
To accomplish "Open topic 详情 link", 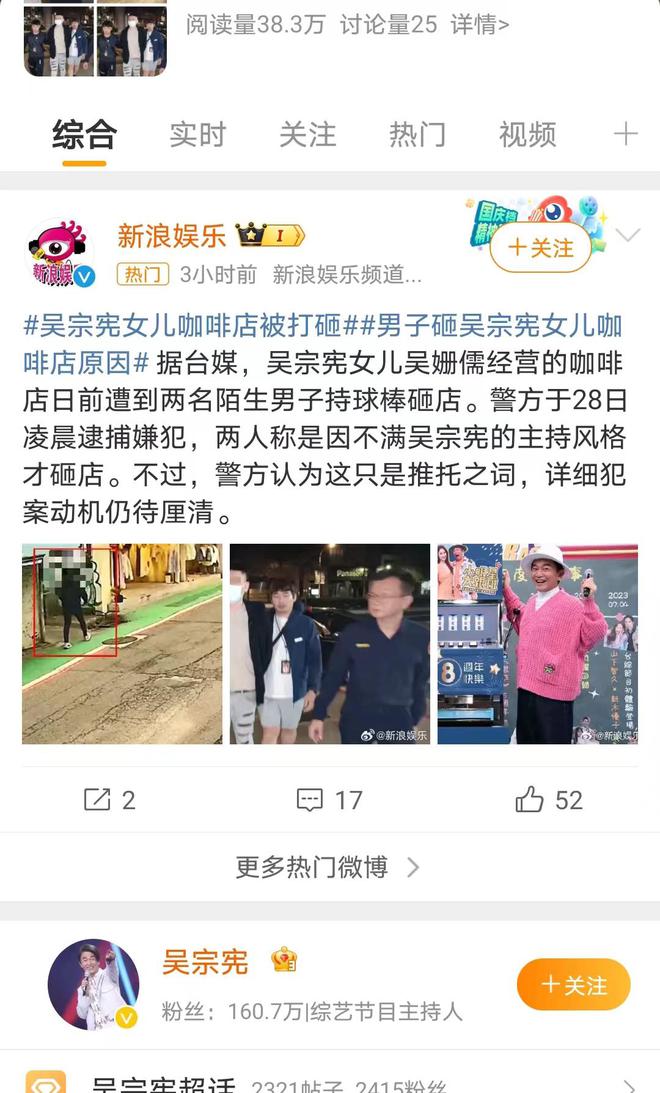I will (479, 25).
